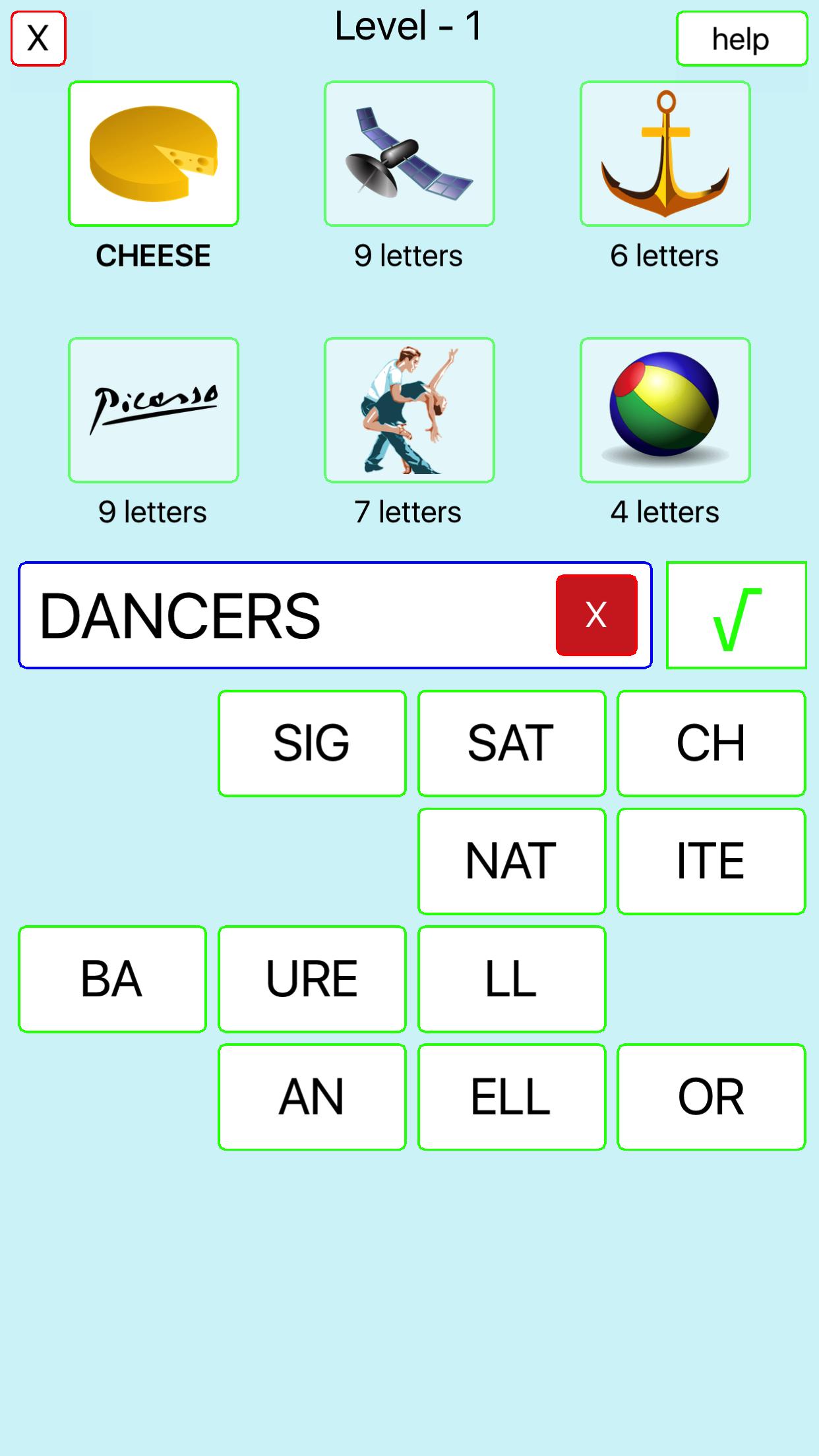Add the BA letter tile

click(112, 979)
